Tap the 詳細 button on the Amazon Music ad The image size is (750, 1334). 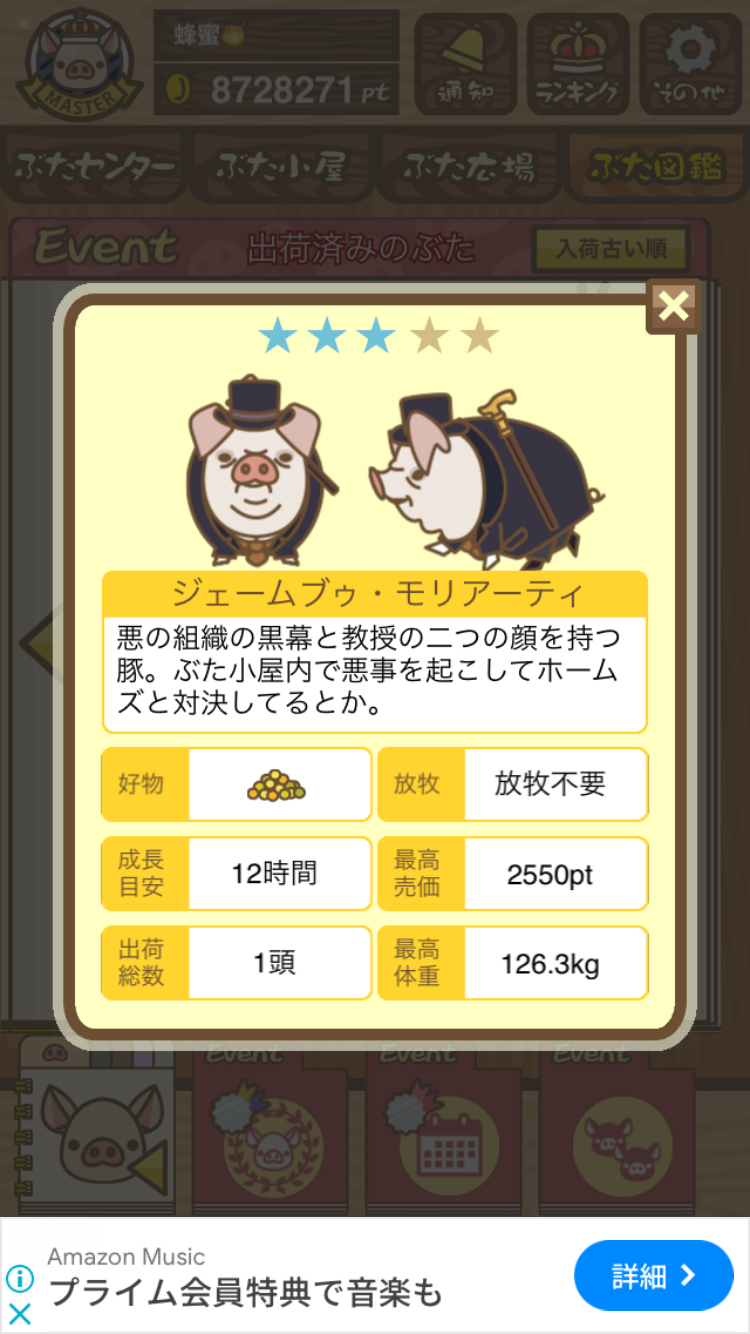[653, 1275]
